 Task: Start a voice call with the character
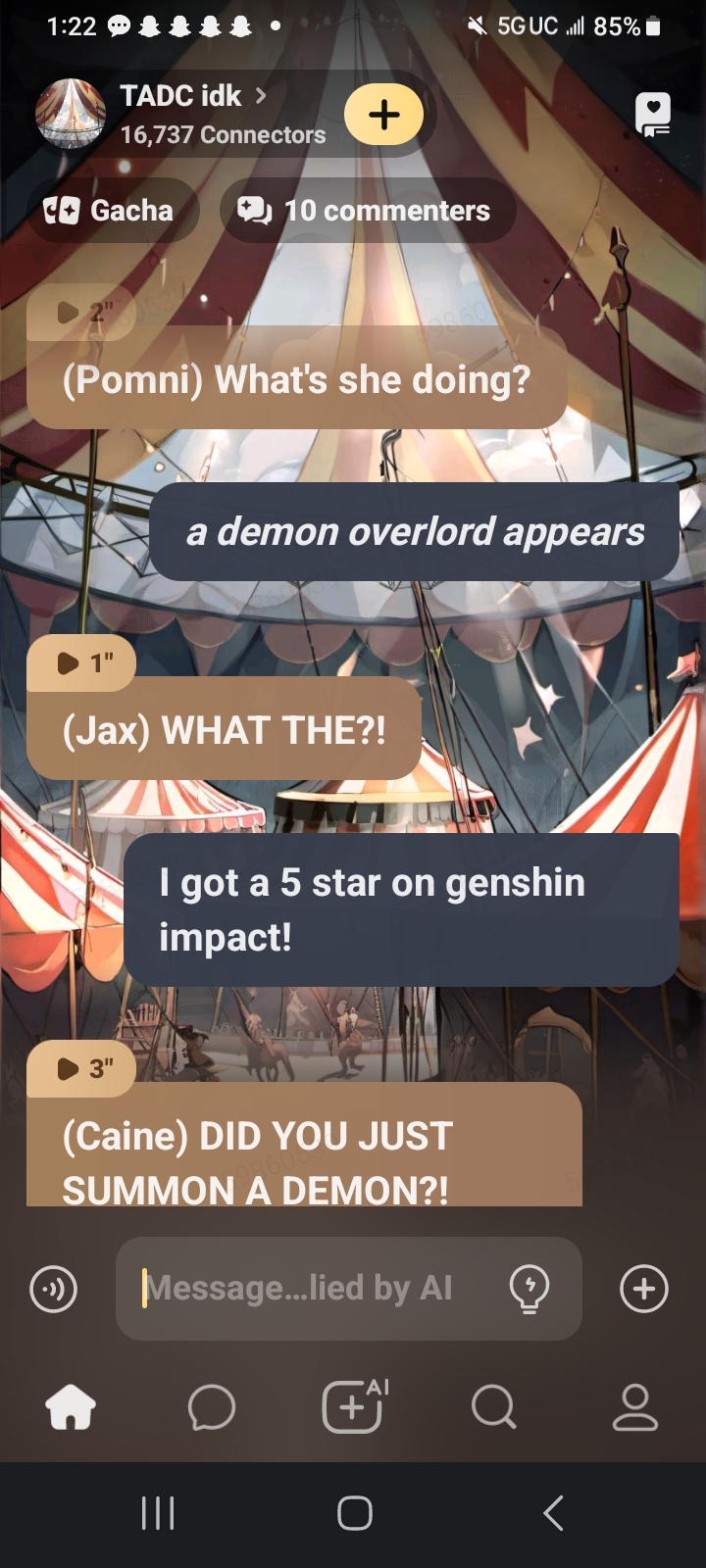54,1289
